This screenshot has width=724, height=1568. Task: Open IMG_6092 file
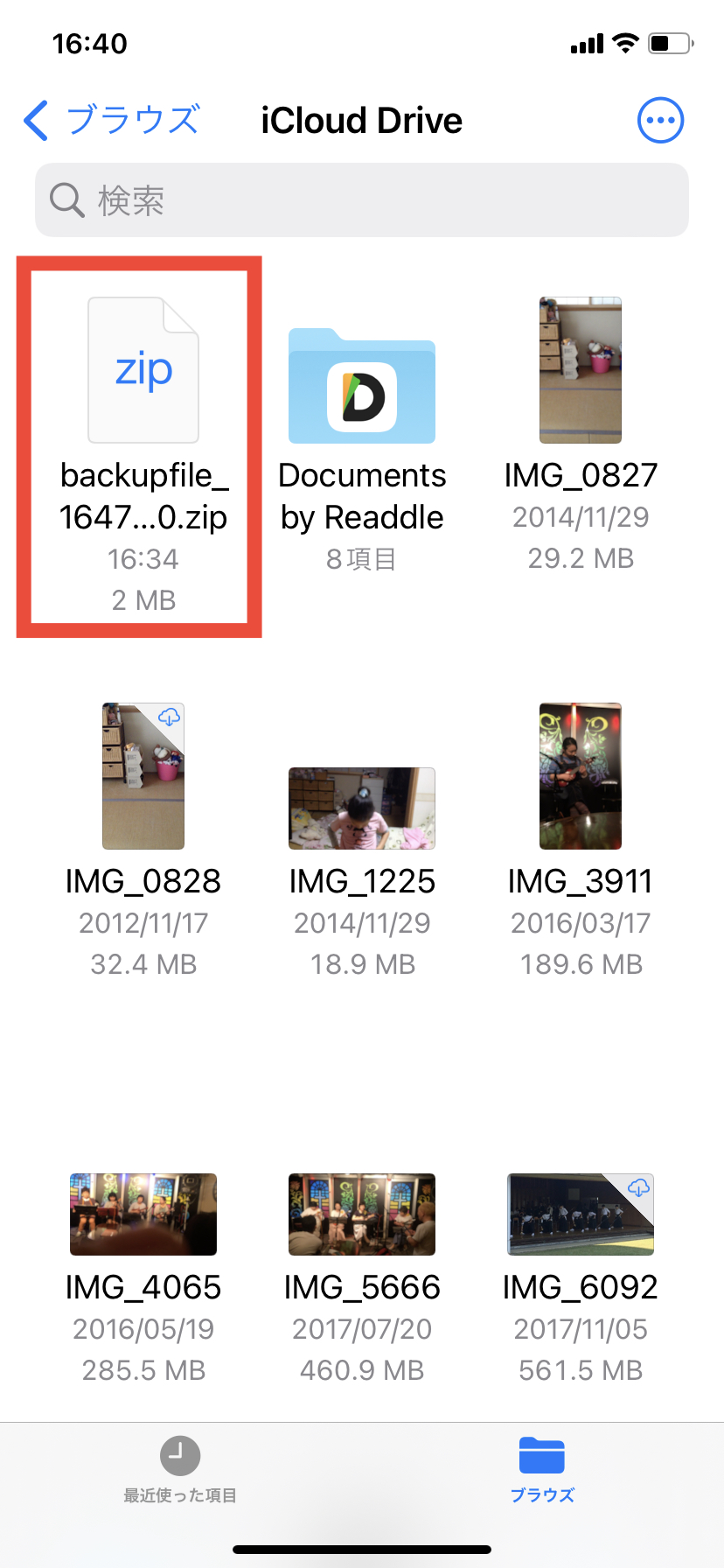coord(581,1214)
